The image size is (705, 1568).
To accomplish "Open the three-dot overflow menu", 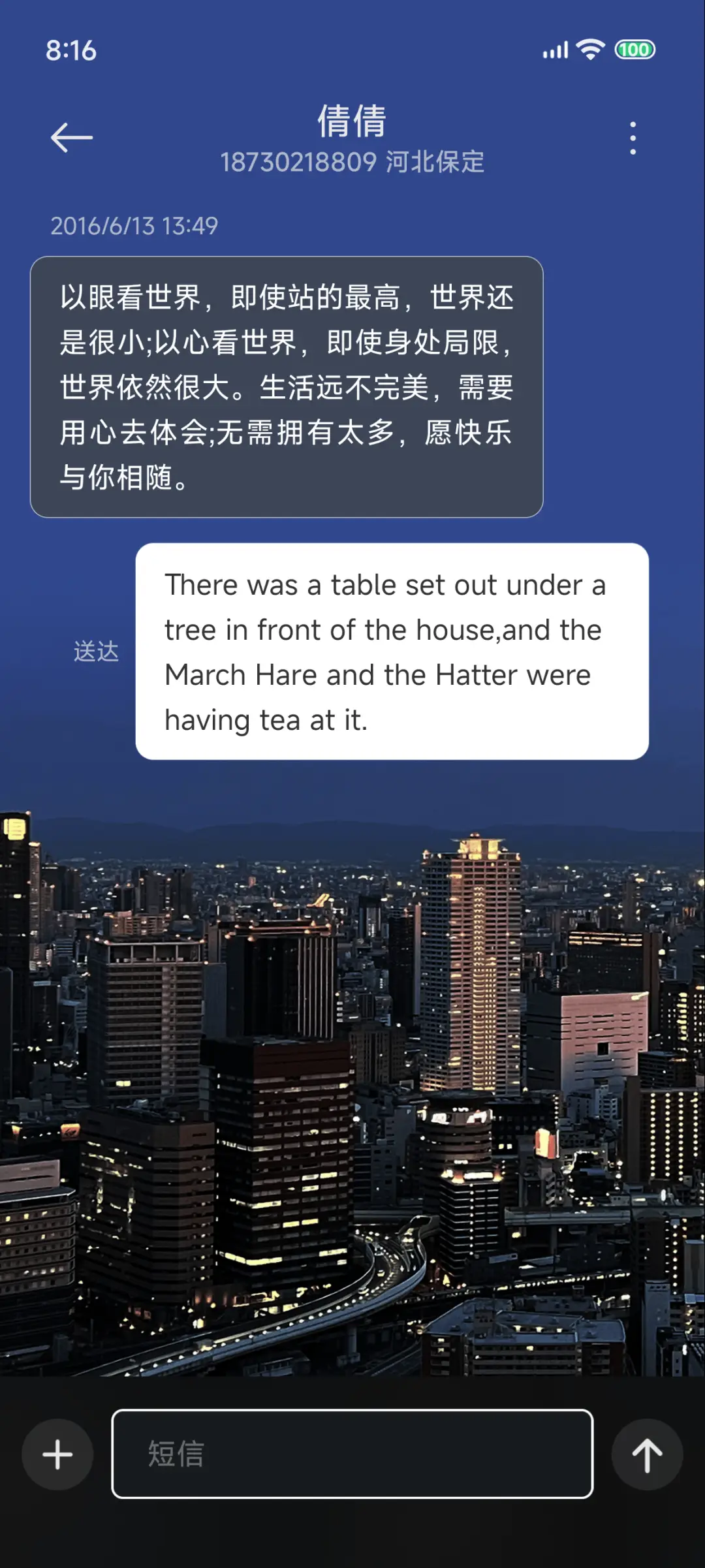I will click(632, 138).
